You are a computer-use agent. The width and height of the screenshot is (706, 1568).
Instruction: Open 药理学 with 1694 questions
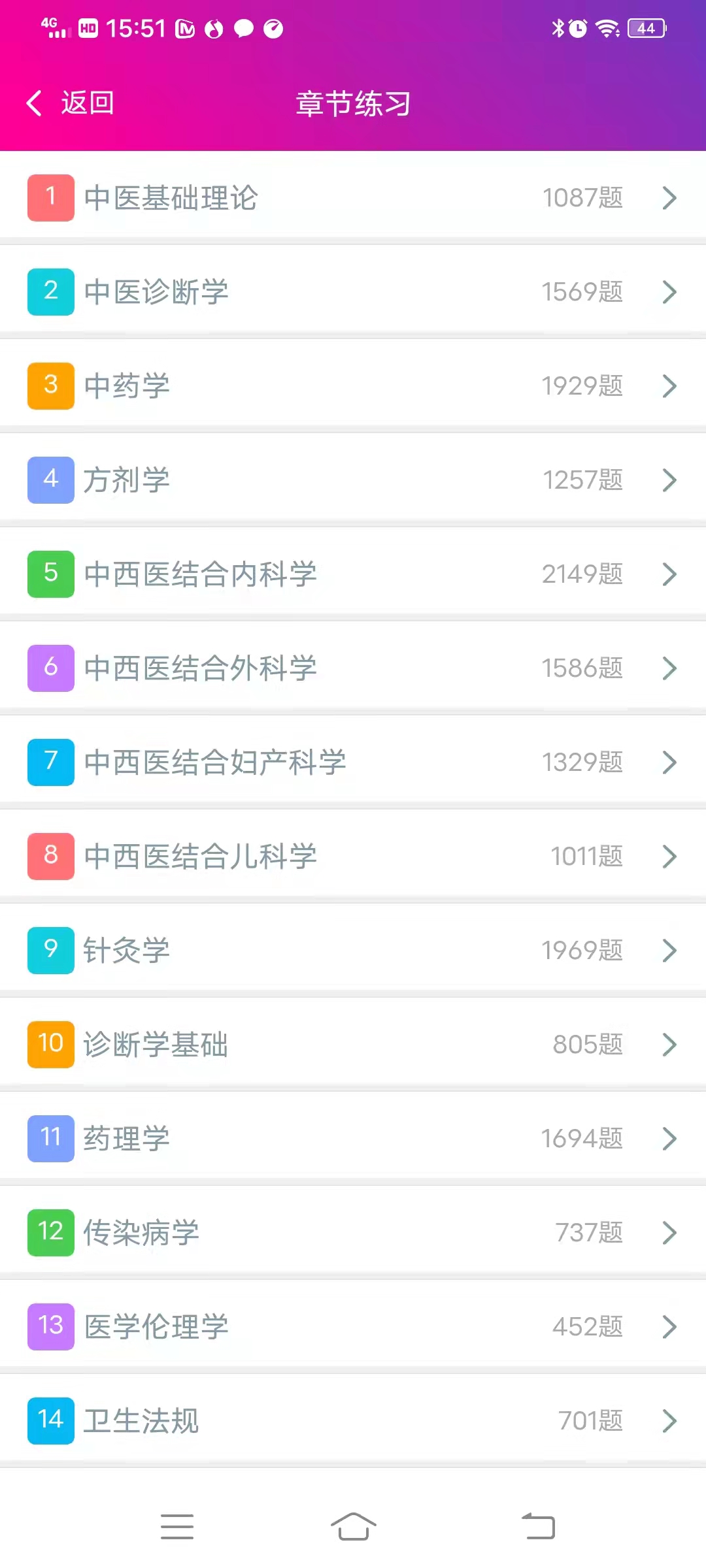353,1139
